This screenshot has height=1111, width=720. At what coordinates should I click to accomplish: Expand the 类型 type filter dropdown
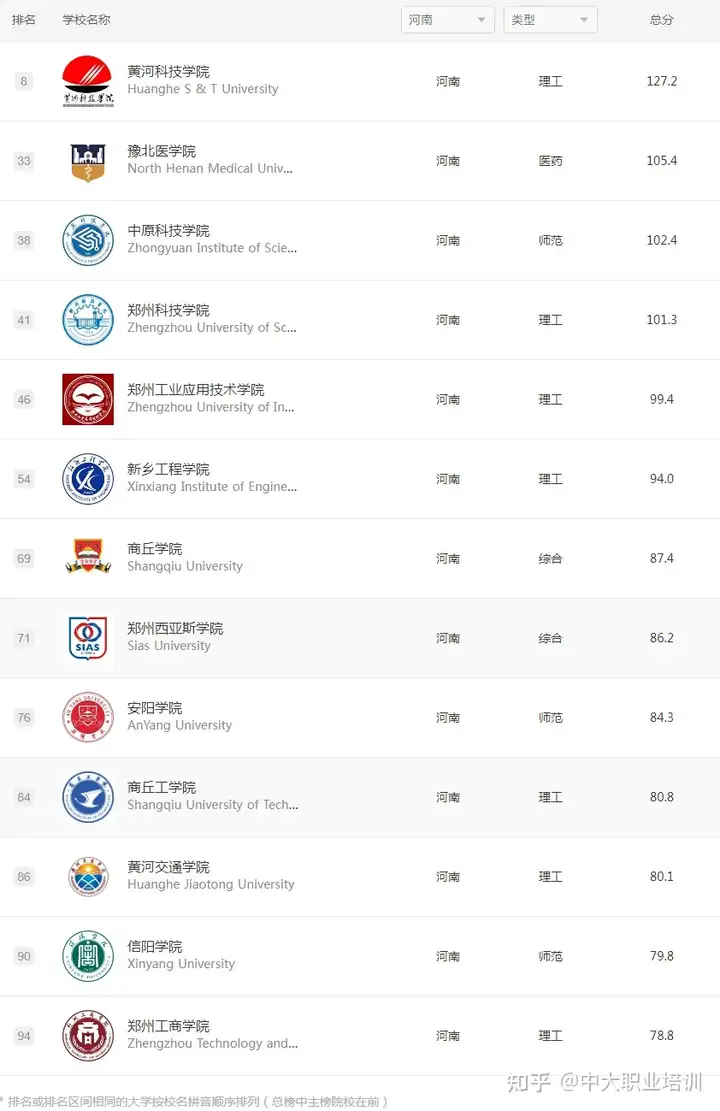click(550, 20)
